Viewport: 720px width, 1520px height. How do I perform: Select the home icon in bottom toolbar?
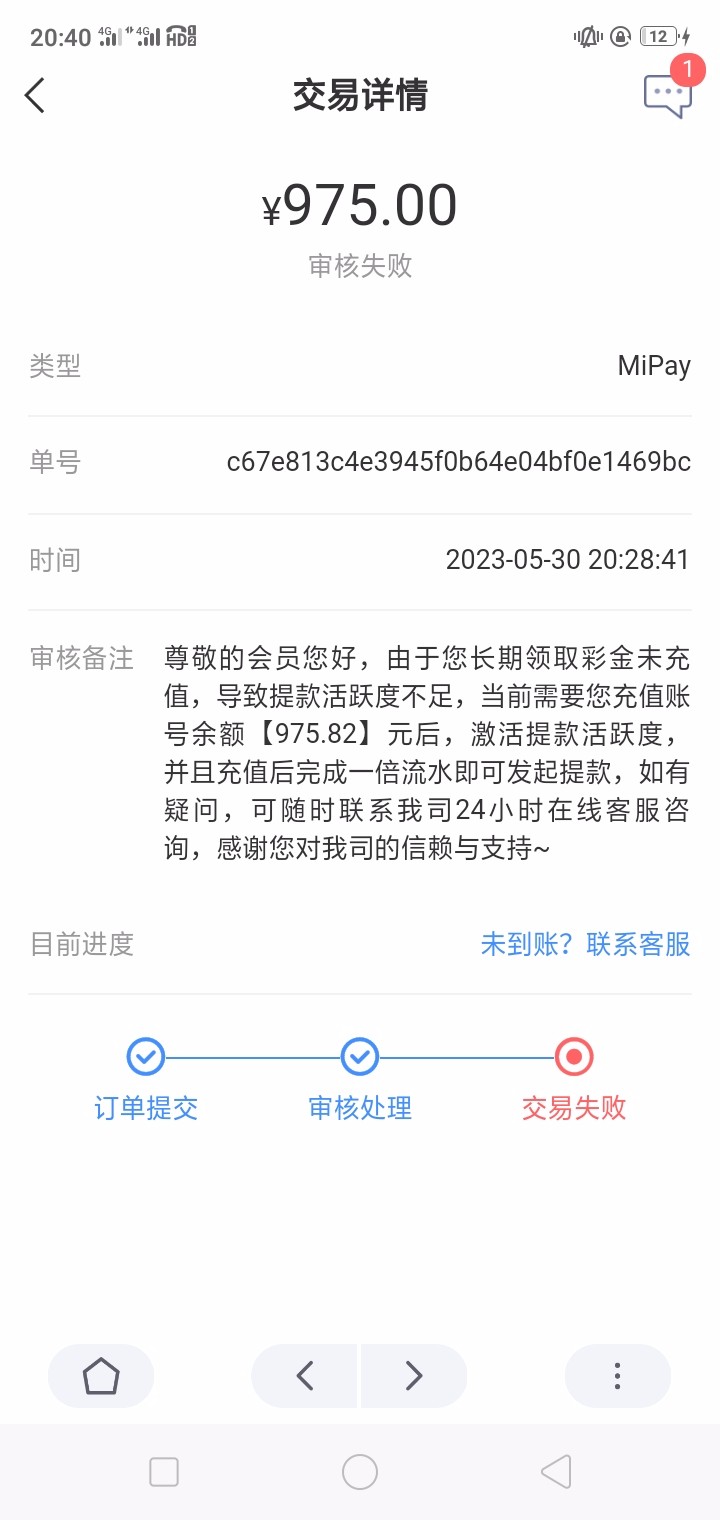point(100,1376)
